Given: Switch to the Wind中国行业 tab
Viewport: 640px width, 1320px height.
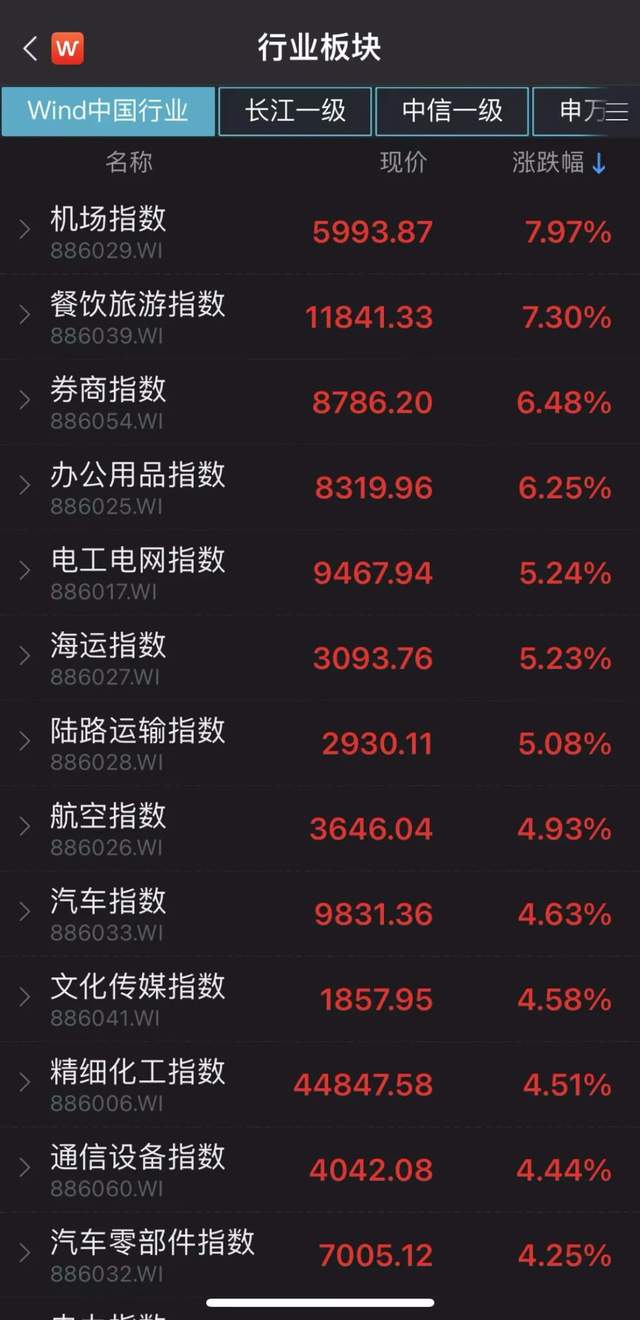Looking at the screenshot, I should pos(108,111).
